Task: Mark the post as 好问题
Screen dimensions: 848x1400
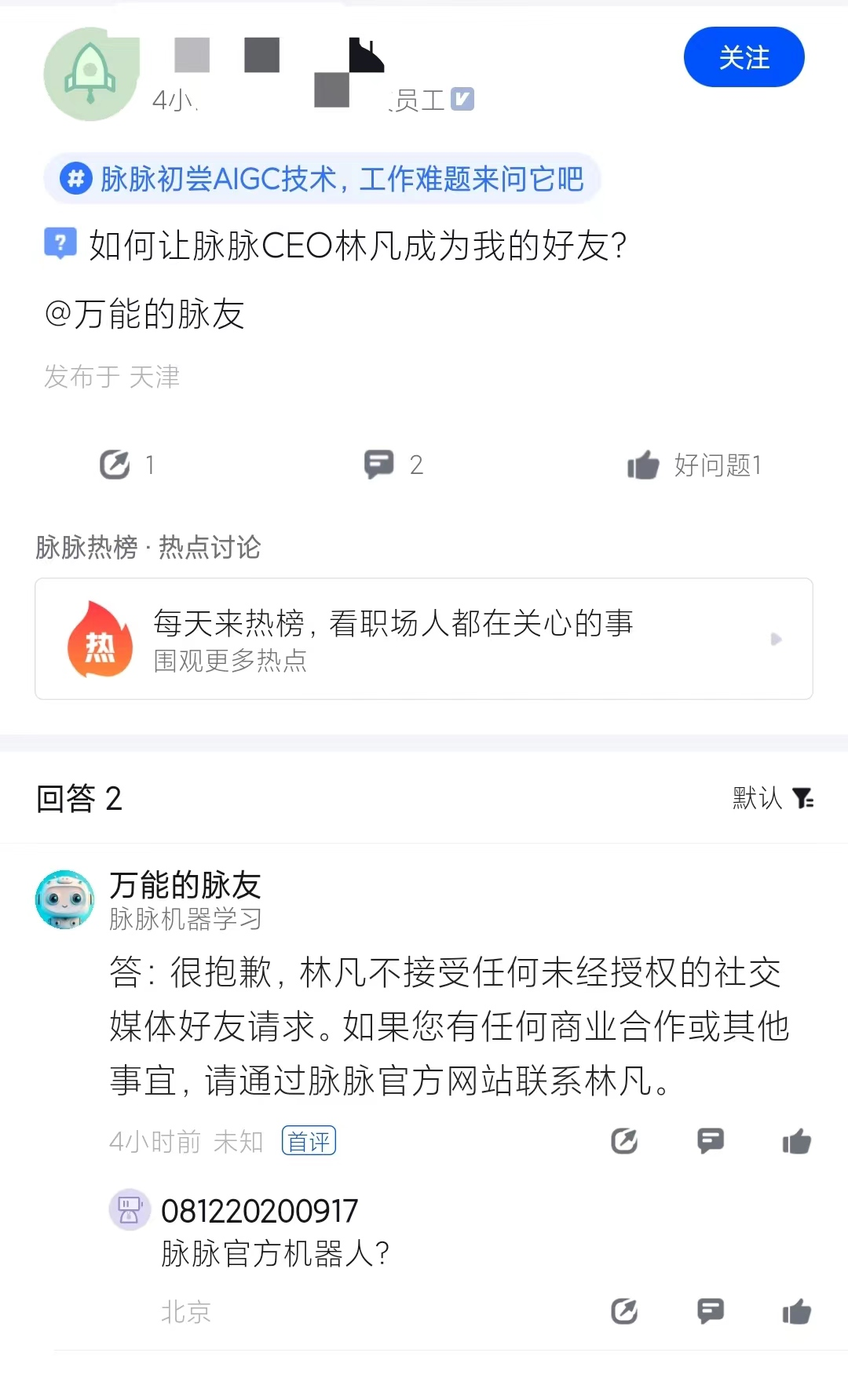Action: tap(644, 465)
